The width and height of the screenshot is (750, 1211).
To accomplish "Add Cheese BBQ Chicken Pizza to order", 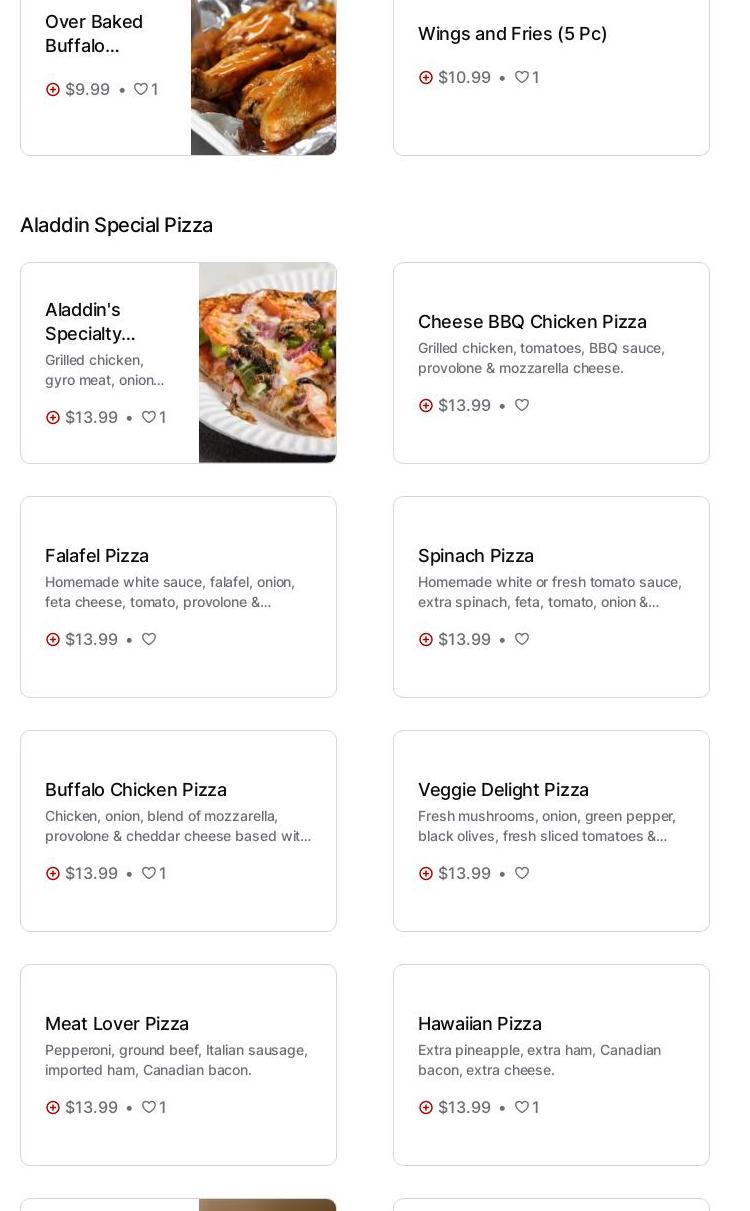I will [426, 405].
